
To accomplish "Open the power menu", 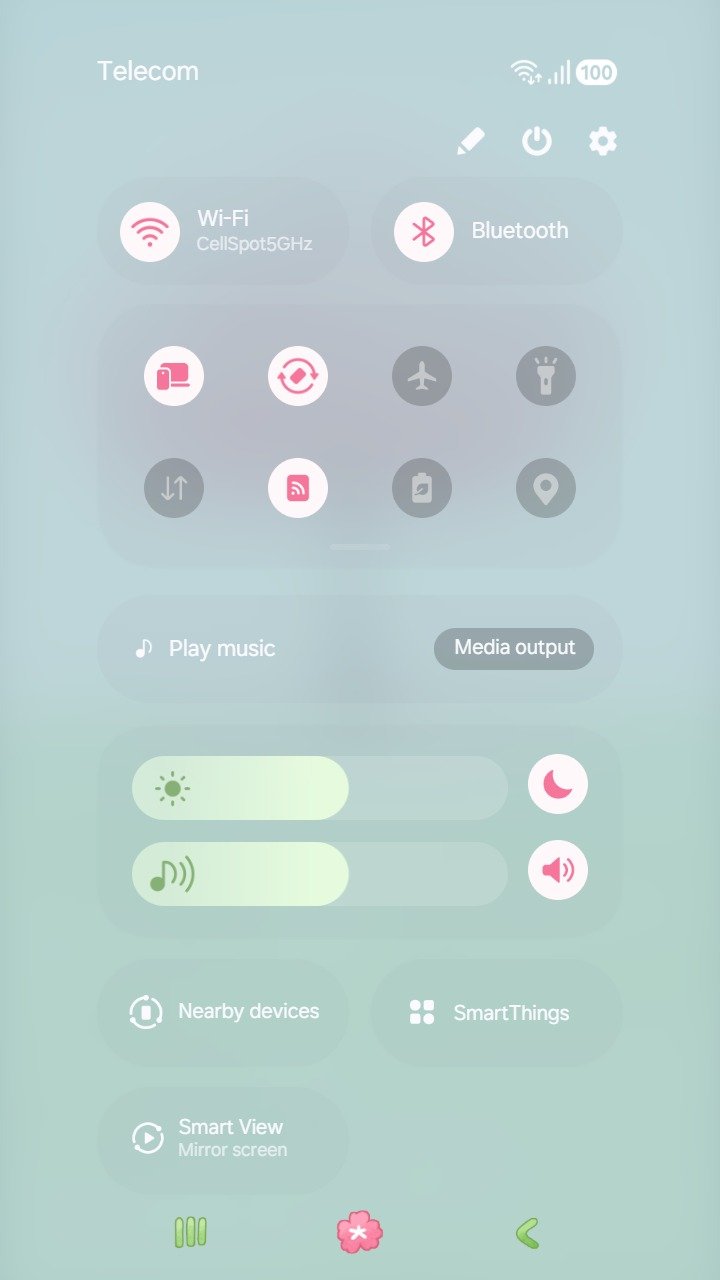I will pyautogui.click(x=537, y=141).
